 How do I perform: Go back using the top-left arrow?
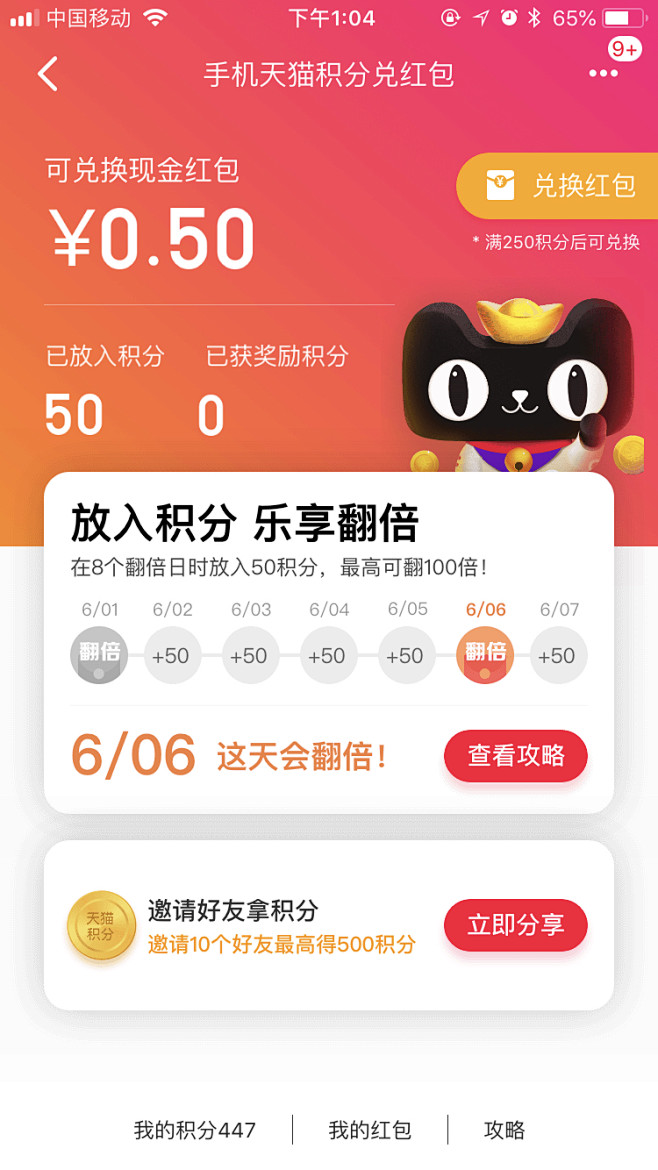coord(48,74)
